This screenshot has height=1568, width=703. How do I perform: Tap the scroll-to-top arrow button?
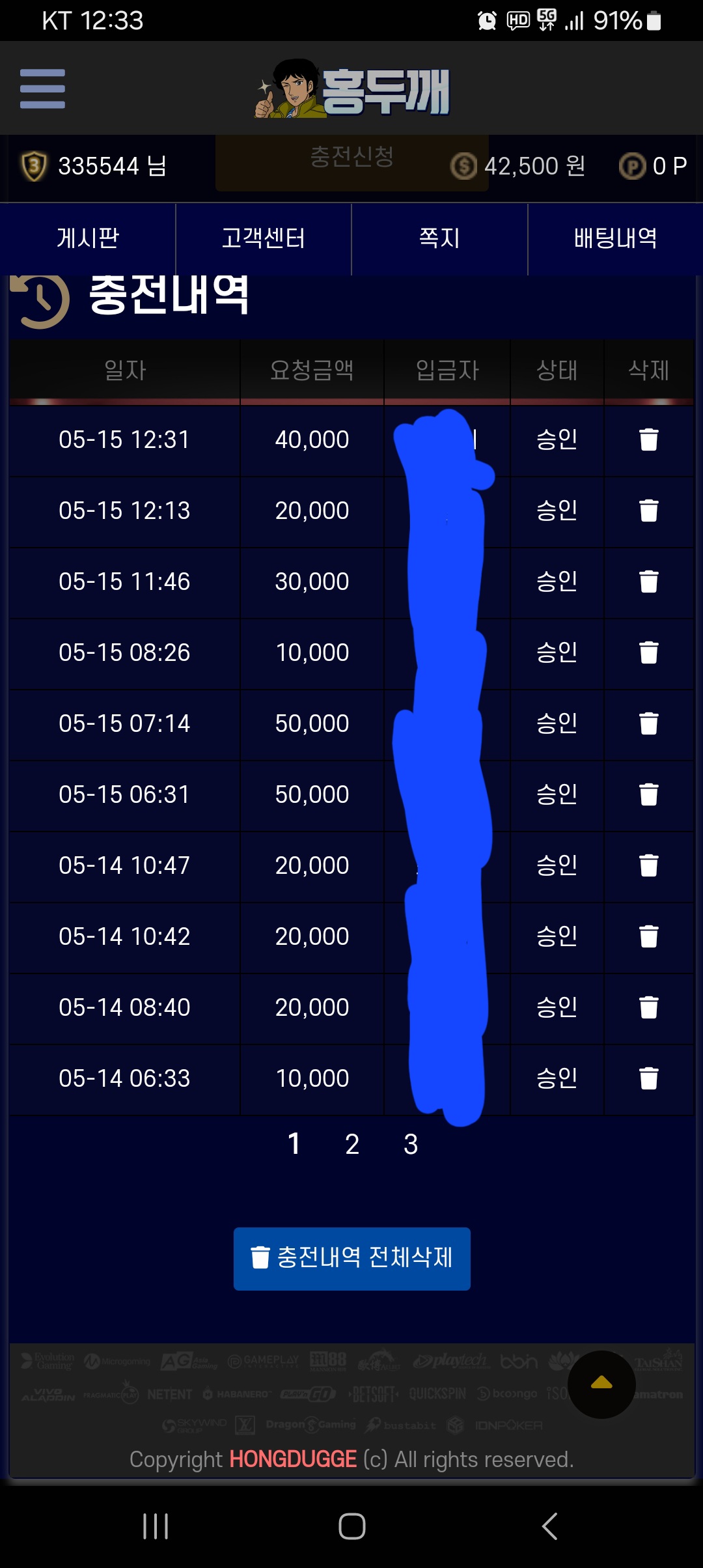tap(601, 1384)
